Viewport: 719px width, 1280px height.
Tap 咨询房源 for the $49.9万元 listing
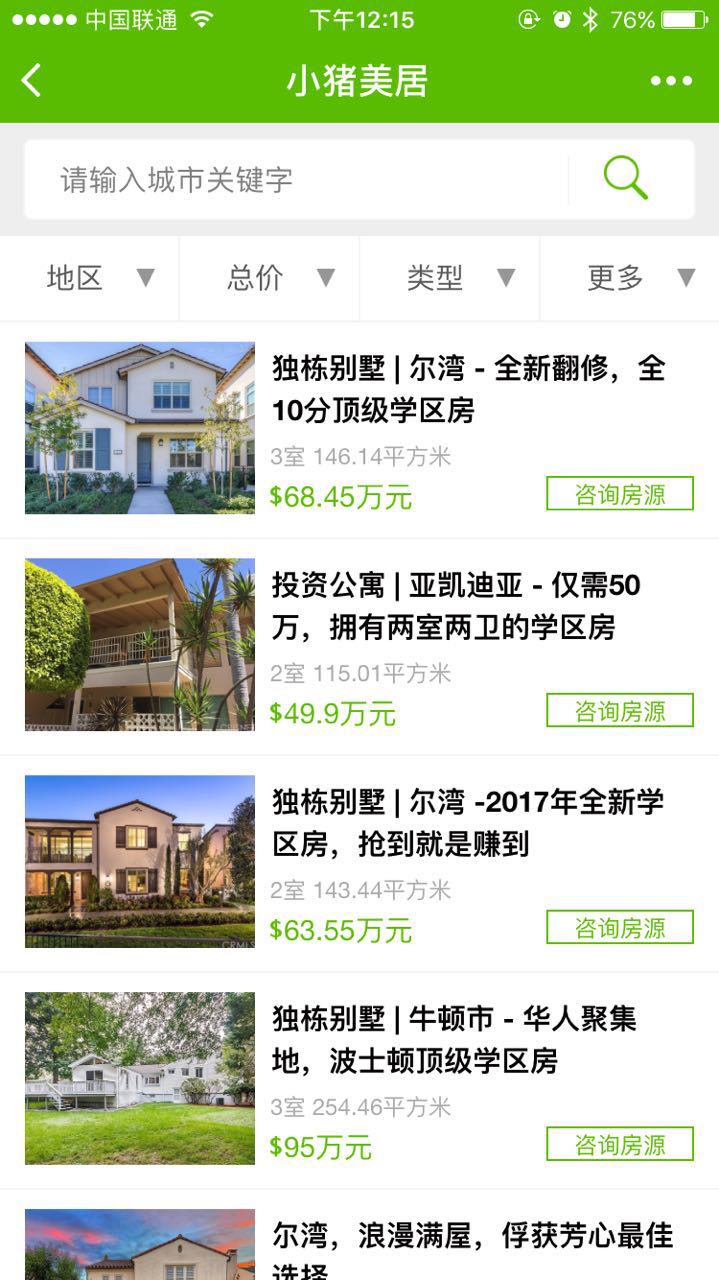coord(620,711)
